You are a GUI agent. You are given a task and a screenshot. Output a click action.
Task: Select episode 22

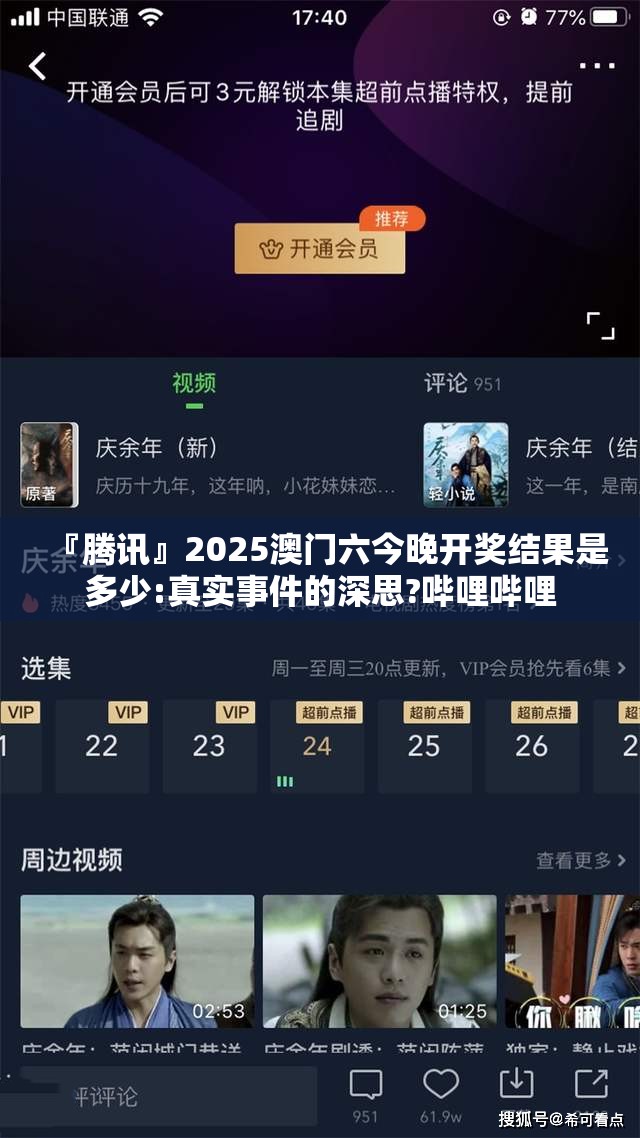pyautogui.click(x=102, y=747)
